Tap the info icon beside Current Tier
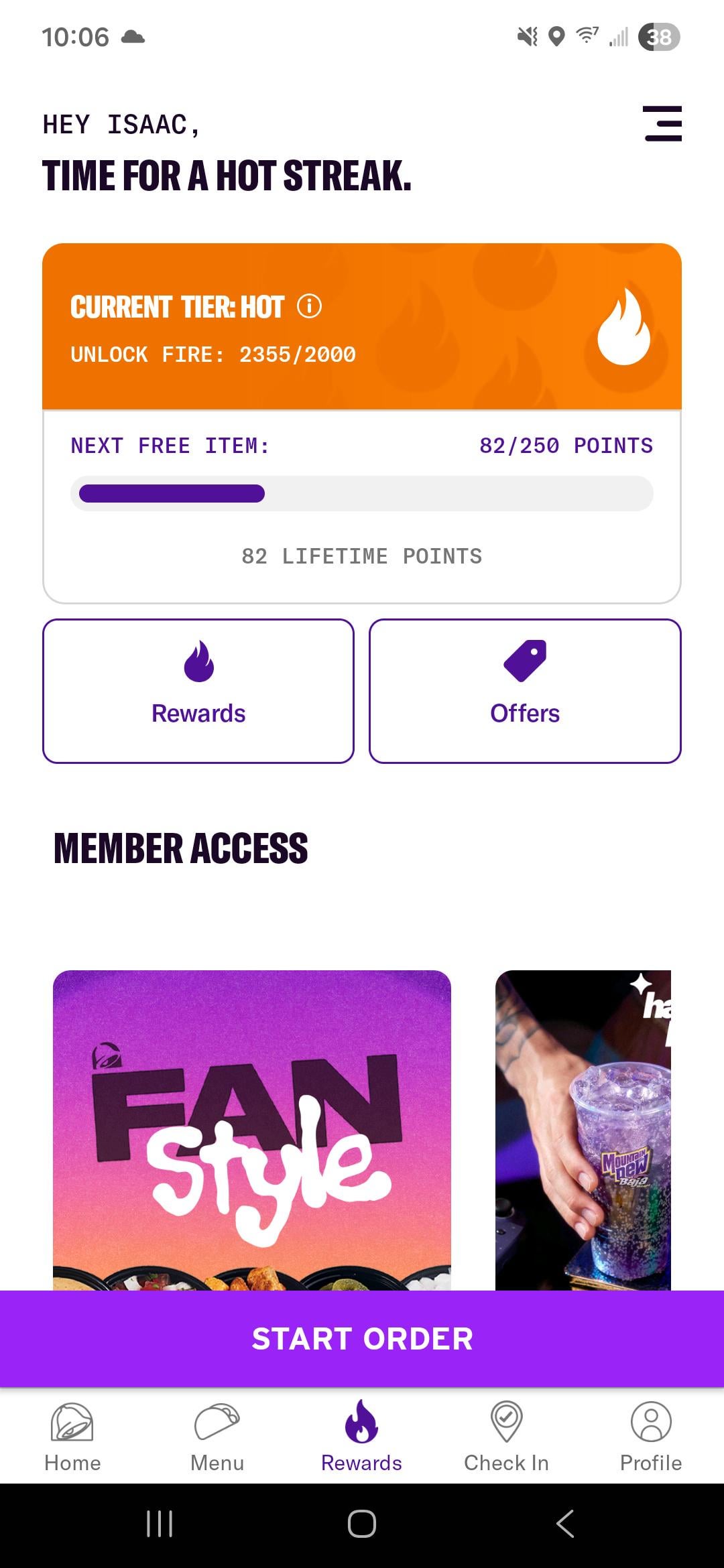The height and width of the screenshot is (1568, 724). pyautogui.click(x=309, y=306)
